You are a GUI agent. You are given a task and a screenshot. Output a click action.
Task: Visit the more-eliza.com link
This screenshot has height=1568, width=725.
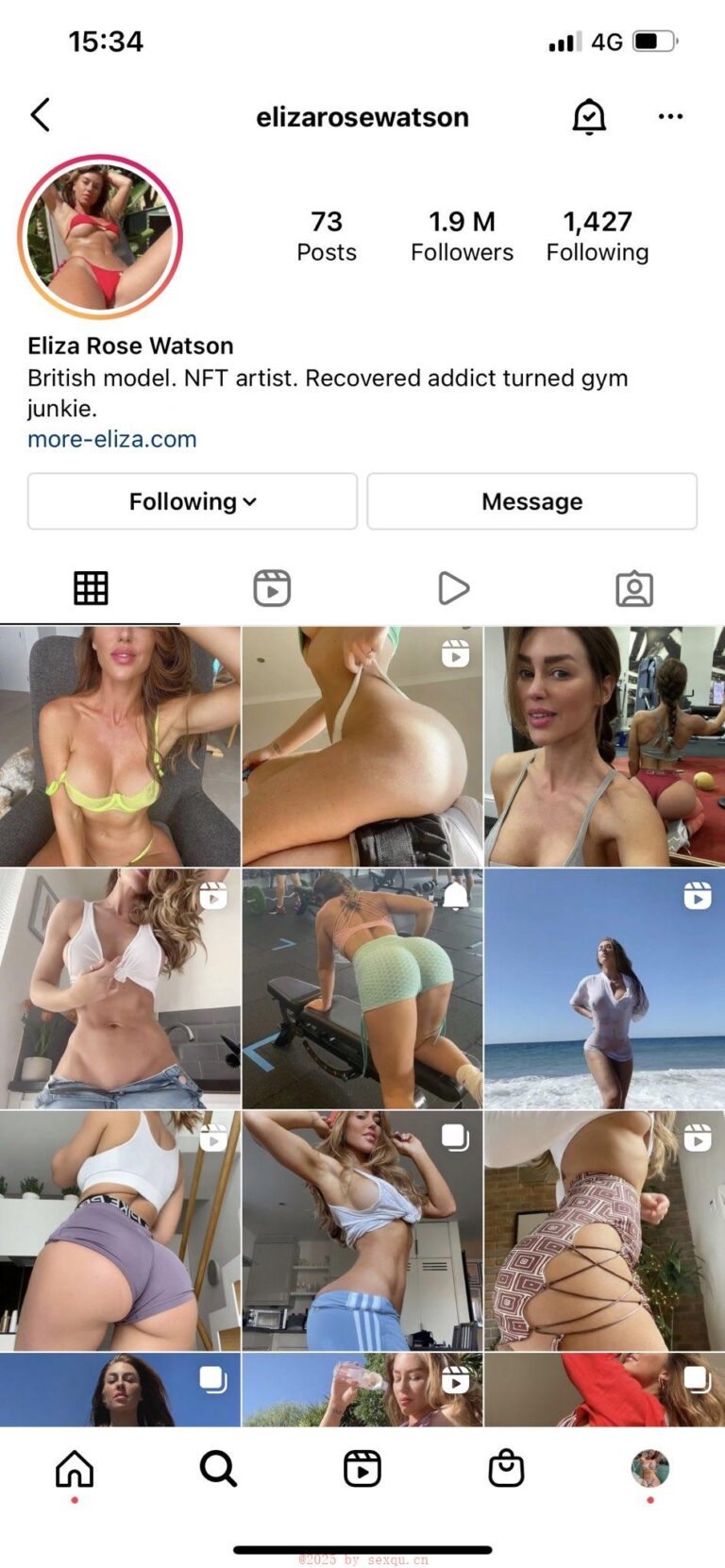[112, 439]
